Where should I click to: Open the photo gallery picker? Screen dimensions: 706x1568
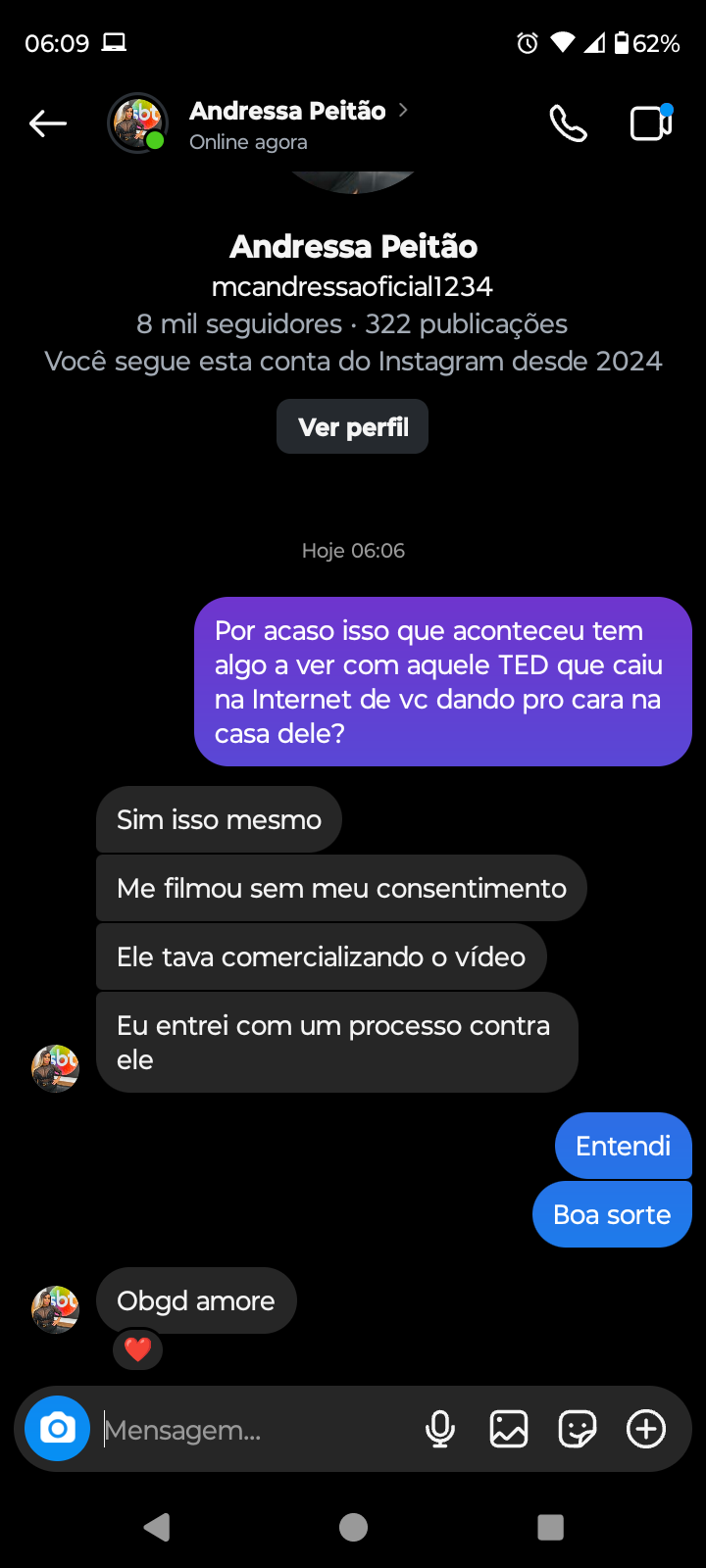pos(509,1430)
